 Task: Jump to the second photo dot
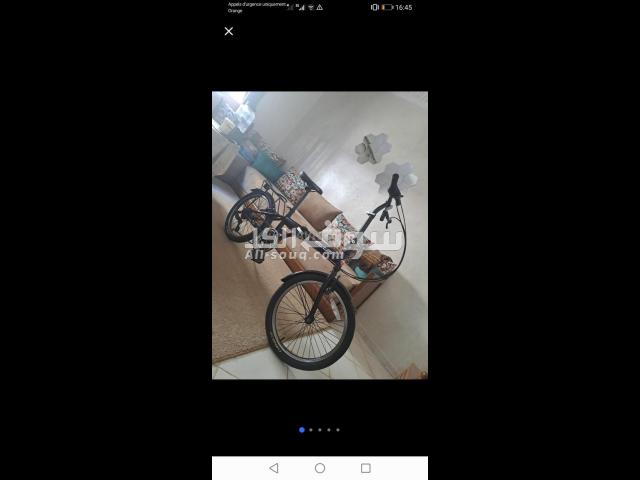click(x=311, y=430)
